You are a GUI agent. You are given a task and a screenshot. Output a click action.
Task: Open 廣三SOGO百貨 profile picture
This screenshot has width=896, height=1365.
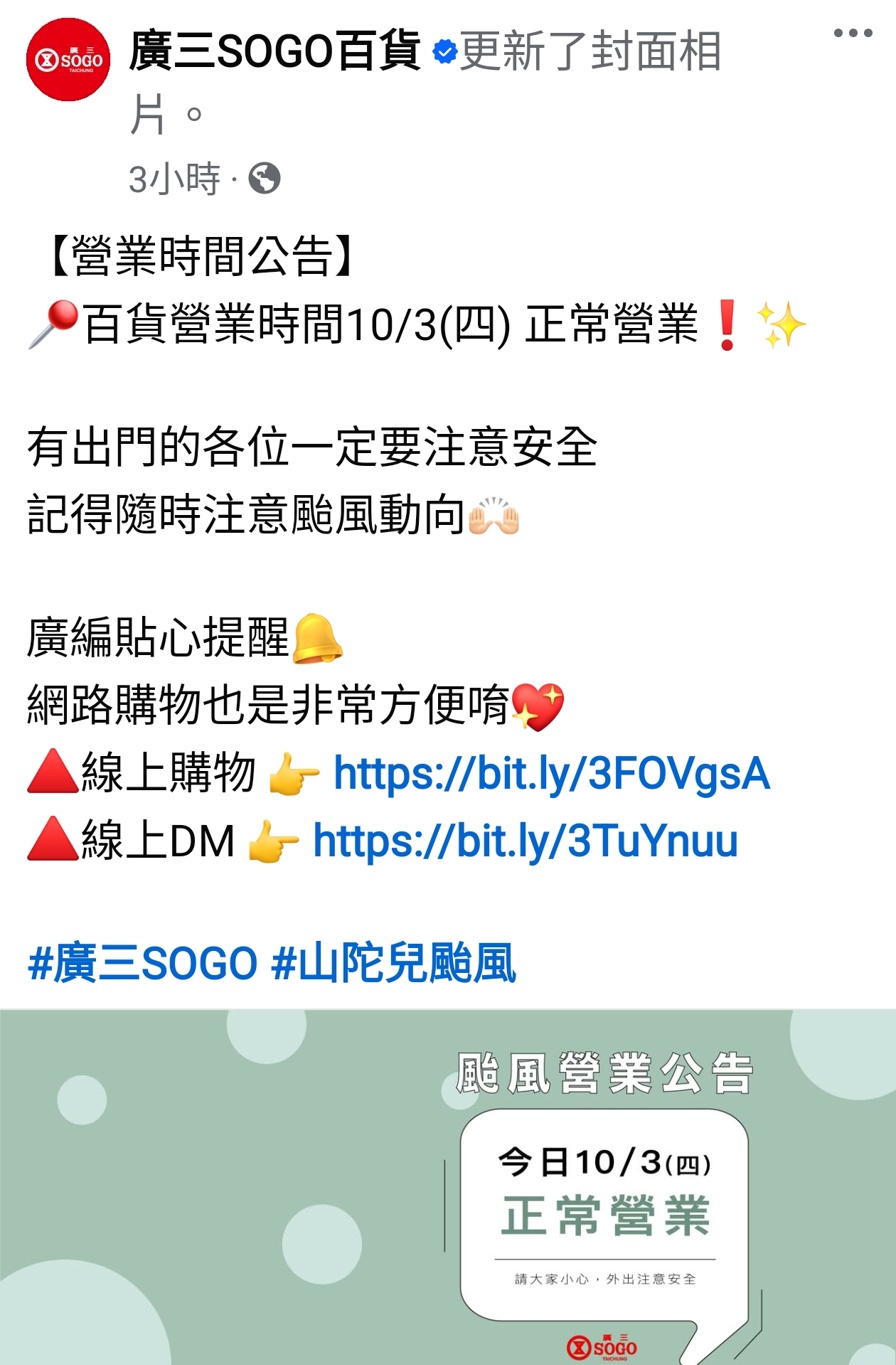pos(68,59)
